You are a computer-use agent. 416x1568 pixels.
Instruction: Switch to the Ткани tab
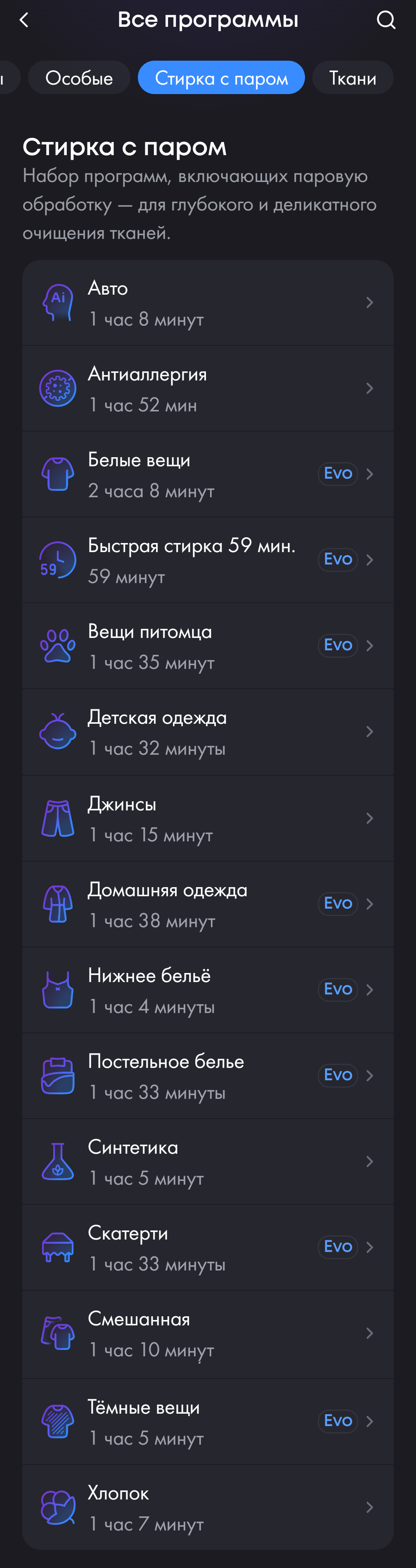(x=352, y=78)
